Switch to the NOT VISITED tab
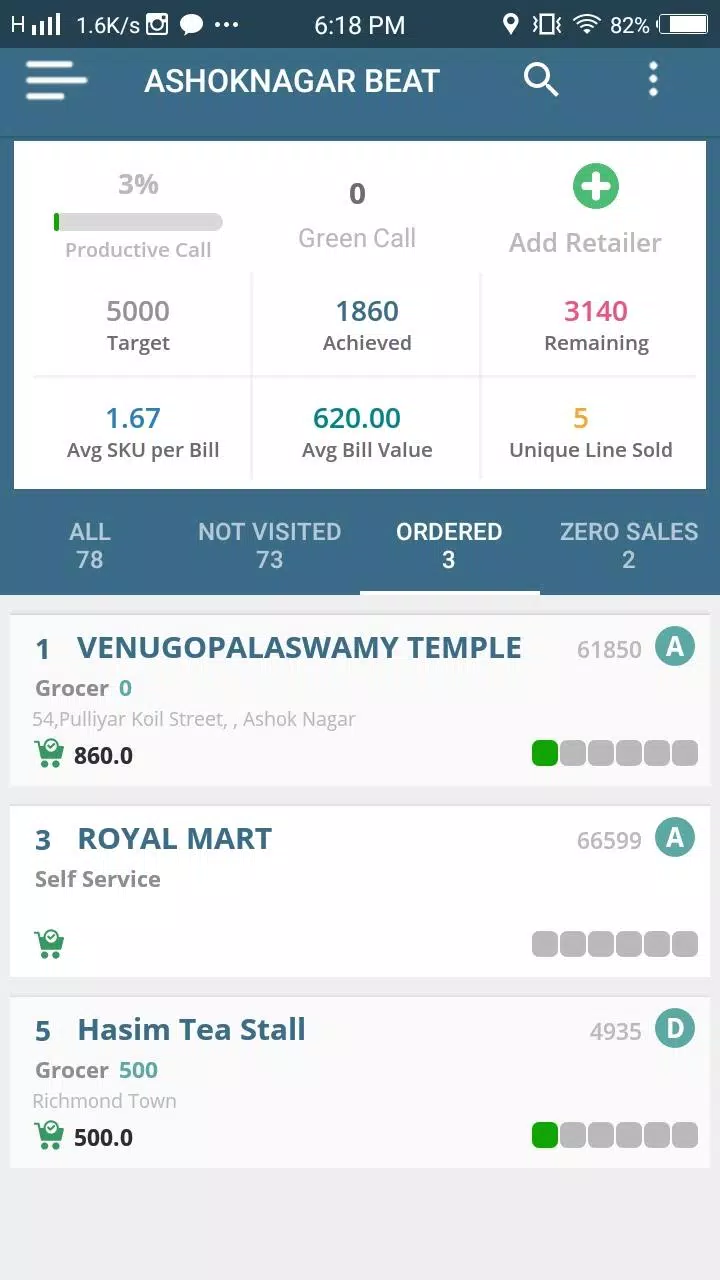The width and height of the screenshot is (720, 1280). (x=269, y=545)
